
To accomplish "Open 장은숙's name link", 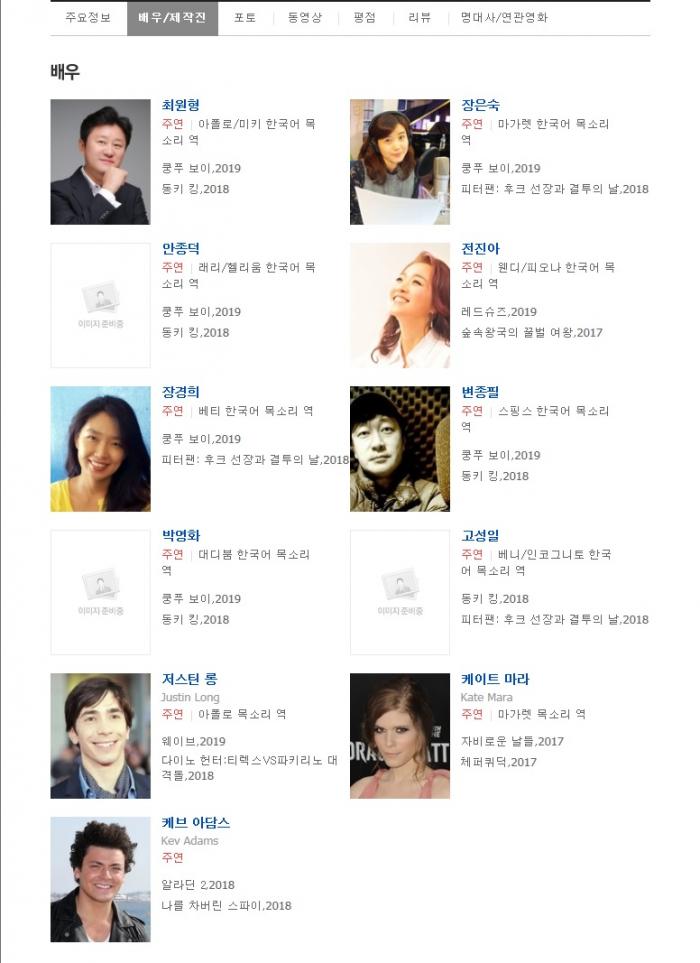I will coord(480,105).
